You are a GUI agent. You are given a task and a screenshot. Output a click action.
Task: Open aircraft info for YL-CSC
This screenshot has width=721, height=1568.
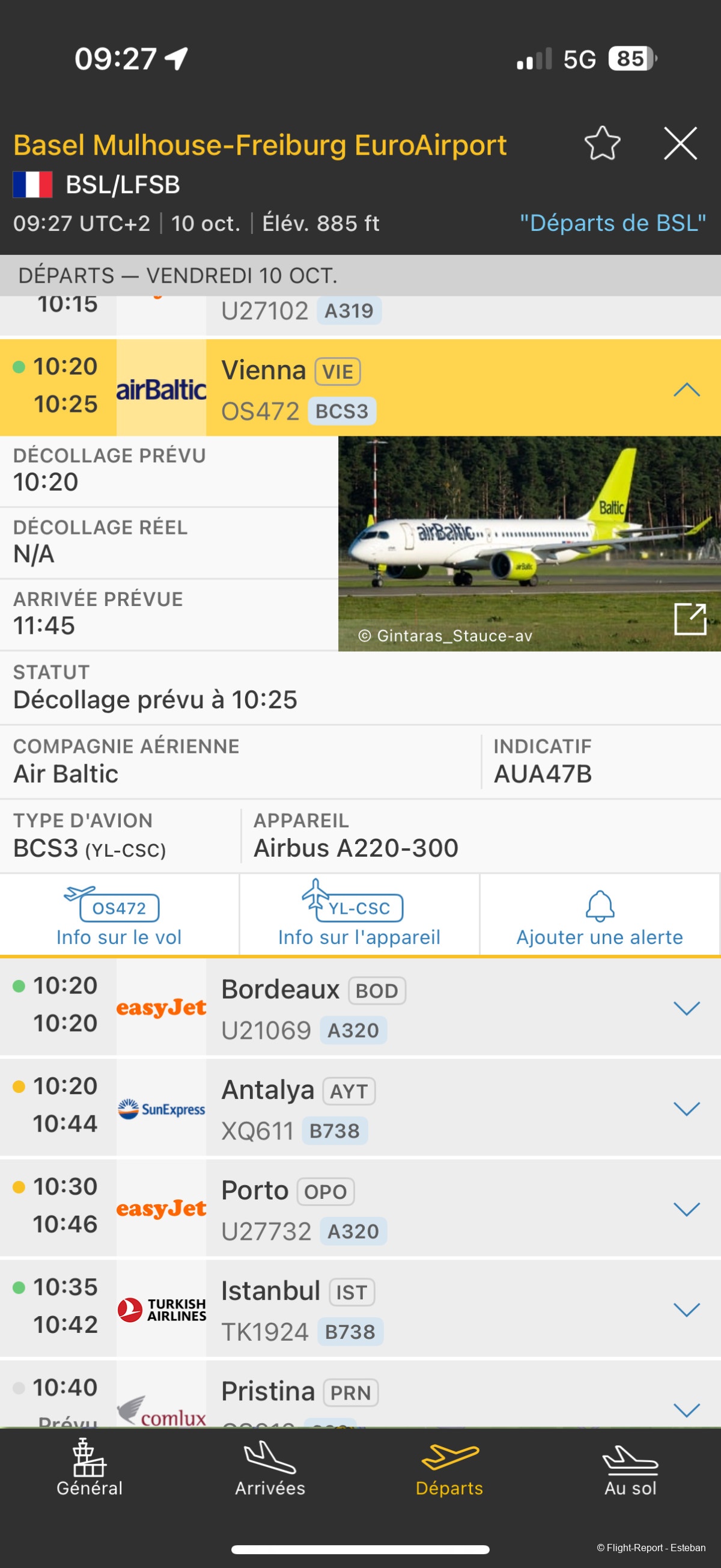pyautogui.click(x=359, y=916)
